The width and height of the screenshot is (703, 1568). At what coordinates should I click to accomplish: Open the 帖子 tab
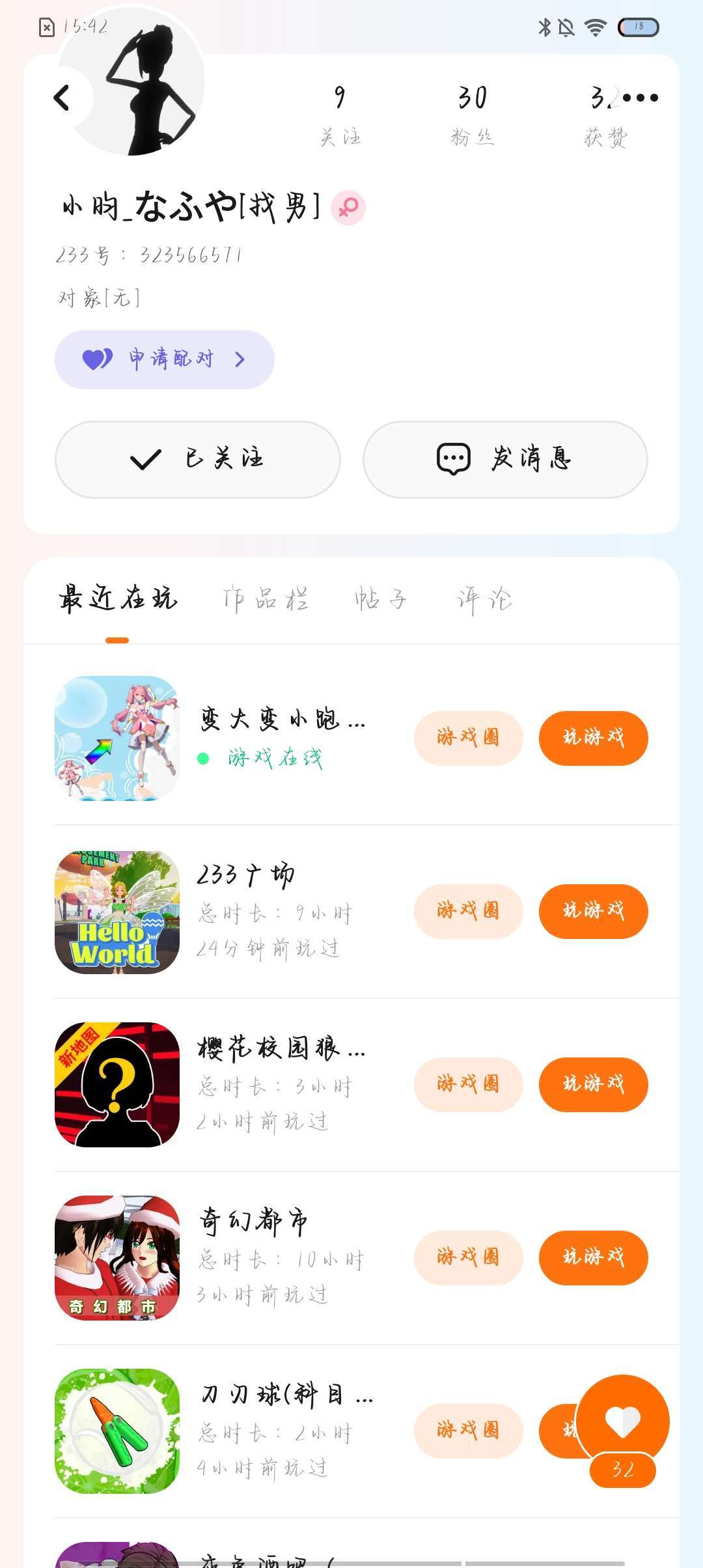click(381, 598)
